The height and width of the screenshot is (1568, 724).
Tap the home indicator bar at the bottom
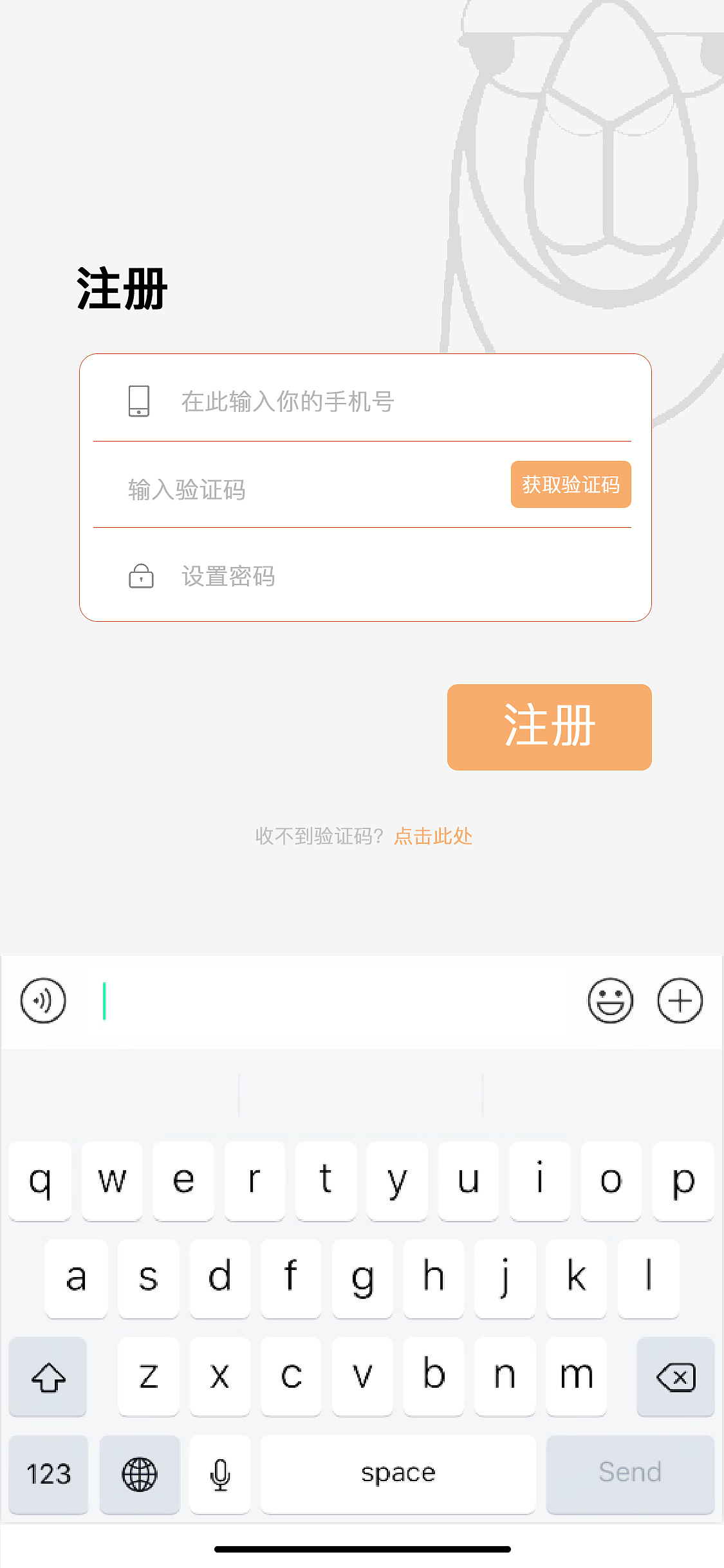[362, 1547]
